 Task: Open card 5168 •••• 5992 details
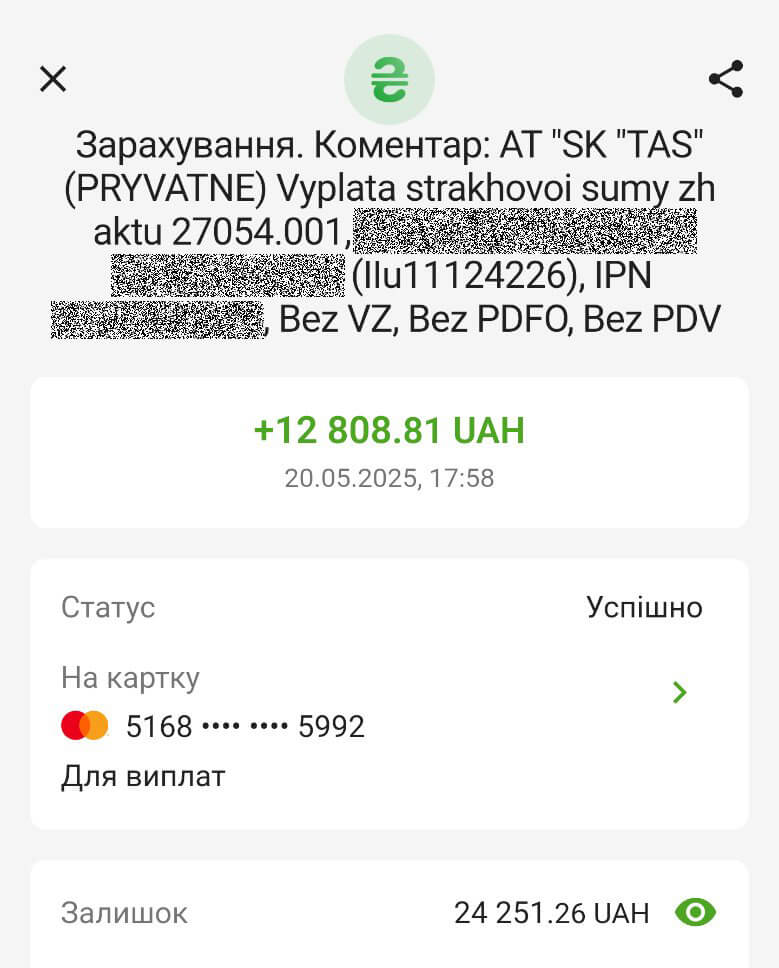679,692
